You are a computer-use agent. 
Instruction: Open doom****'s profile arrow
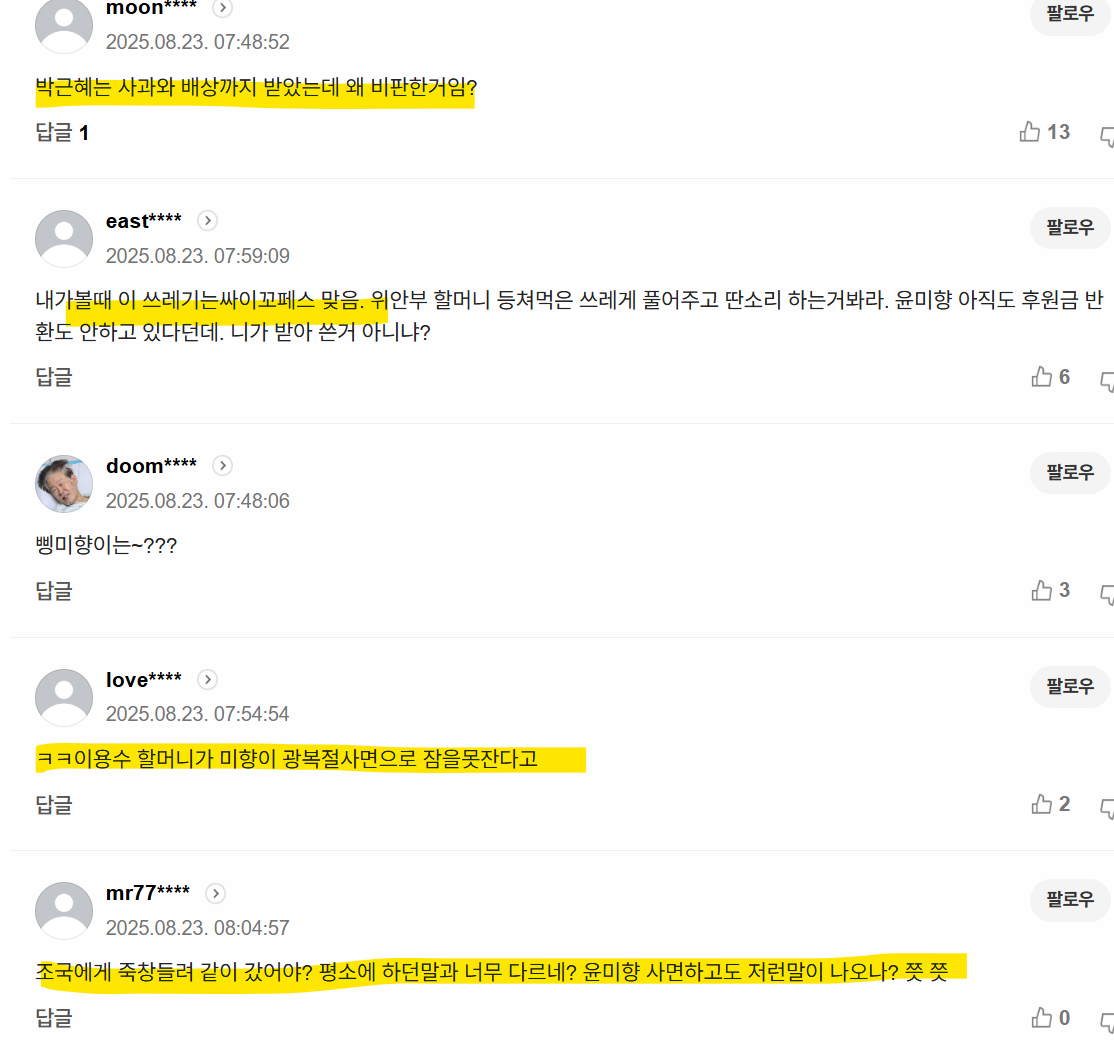(222, 466)
